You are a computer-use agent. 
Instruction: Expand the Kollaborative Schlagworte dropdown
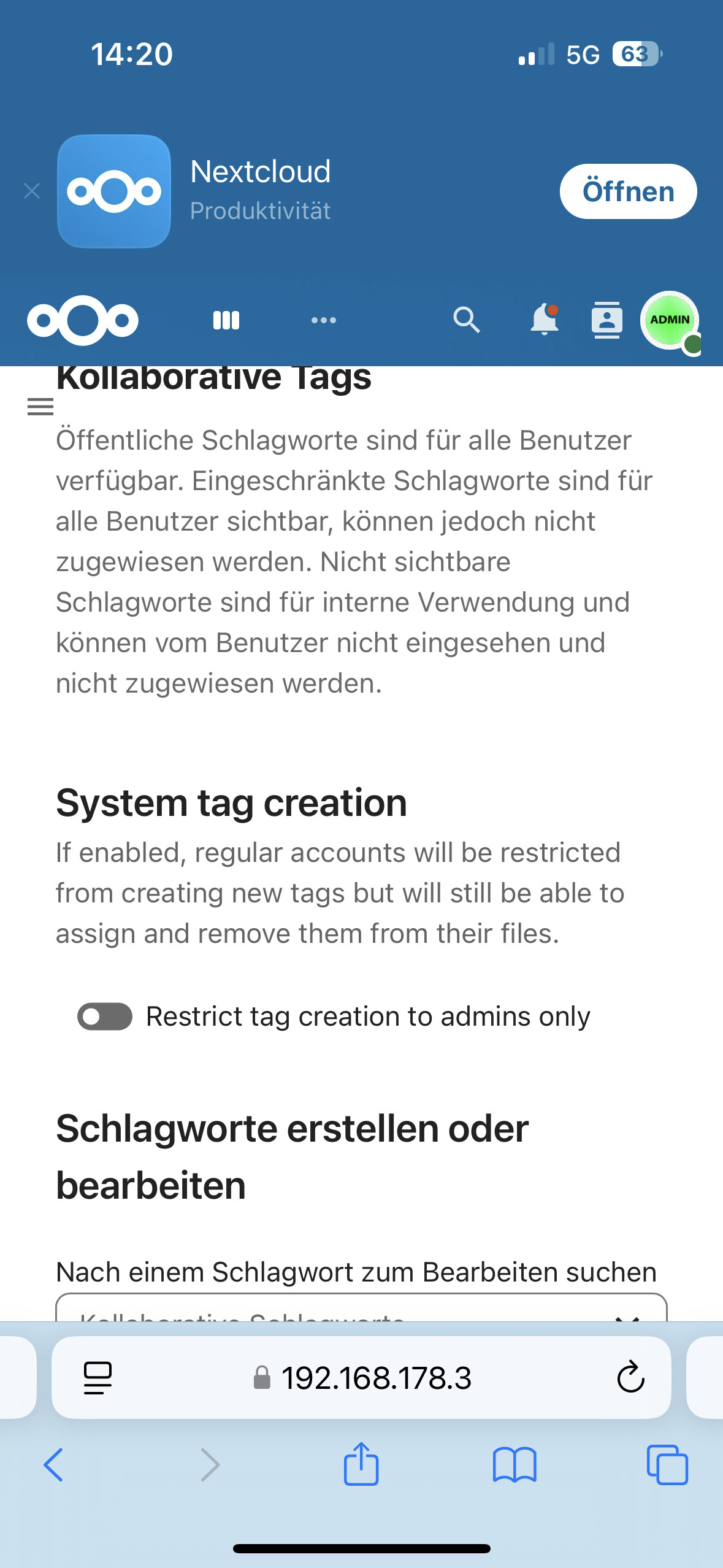[361, 1310]
